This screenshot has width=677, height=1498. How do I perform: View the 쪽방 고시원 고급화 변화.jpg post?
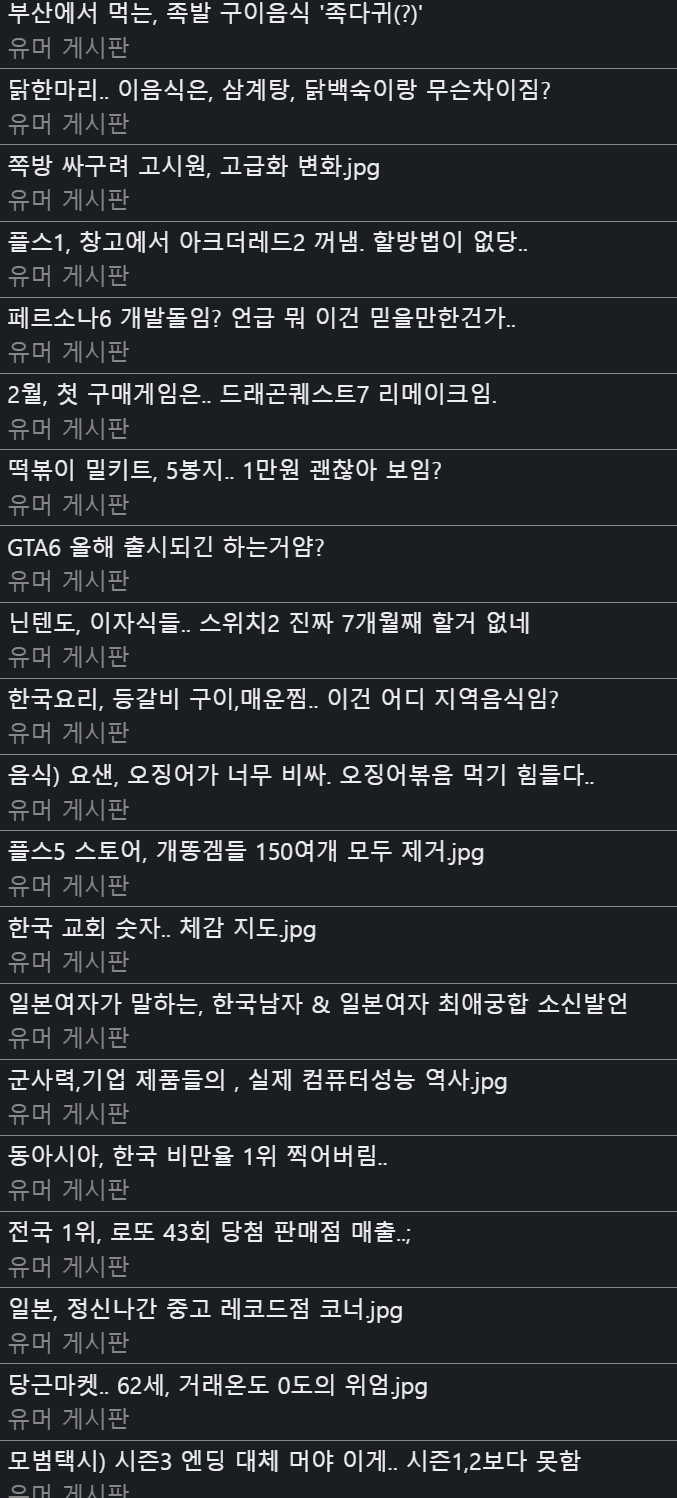[194, 167]
